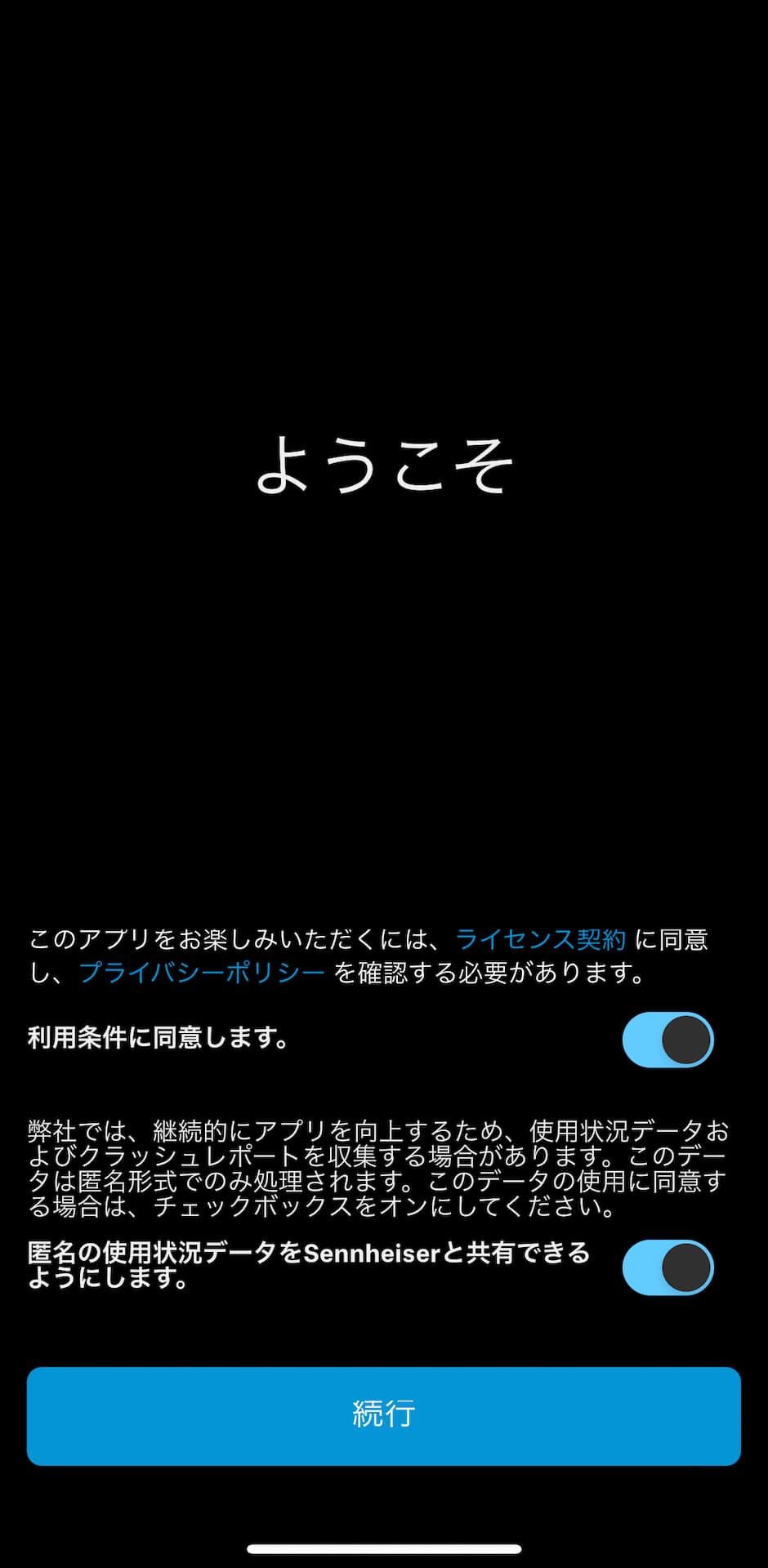Image resolution: width=768 pixels, height=1568 pixels.
Task: Disable sharing anonymous usage data with Sennheiser
Action: [668, 1267]
